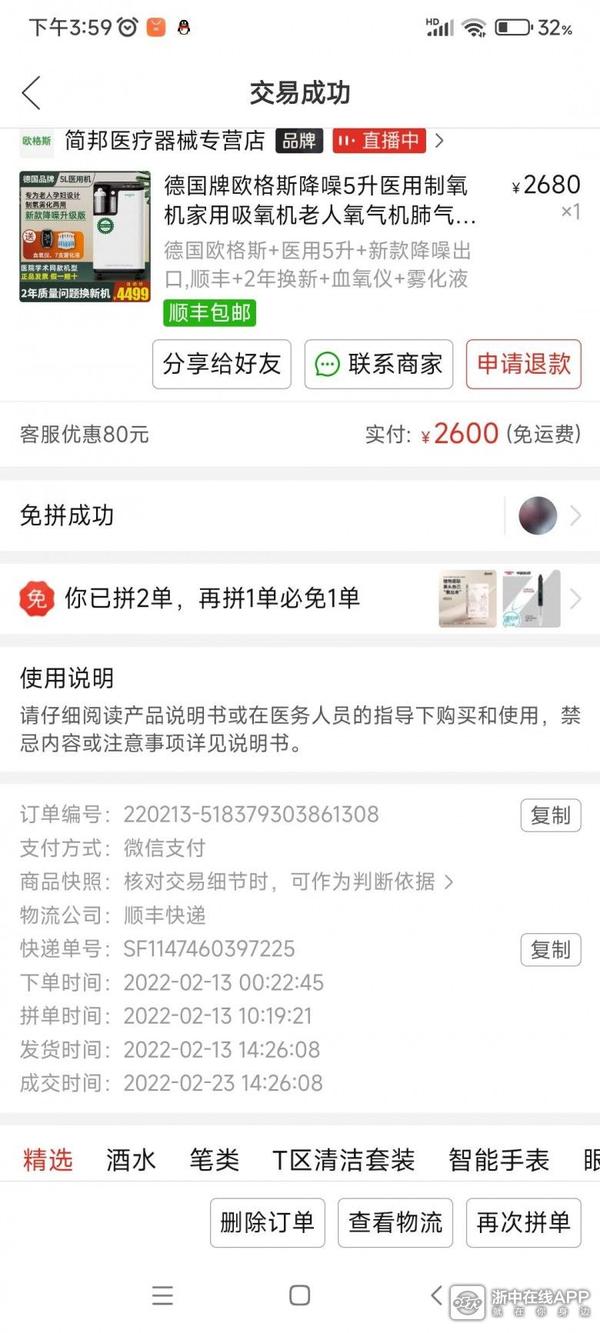
Task: Tap the 分享给好友 button
Action: pos(221,364)
